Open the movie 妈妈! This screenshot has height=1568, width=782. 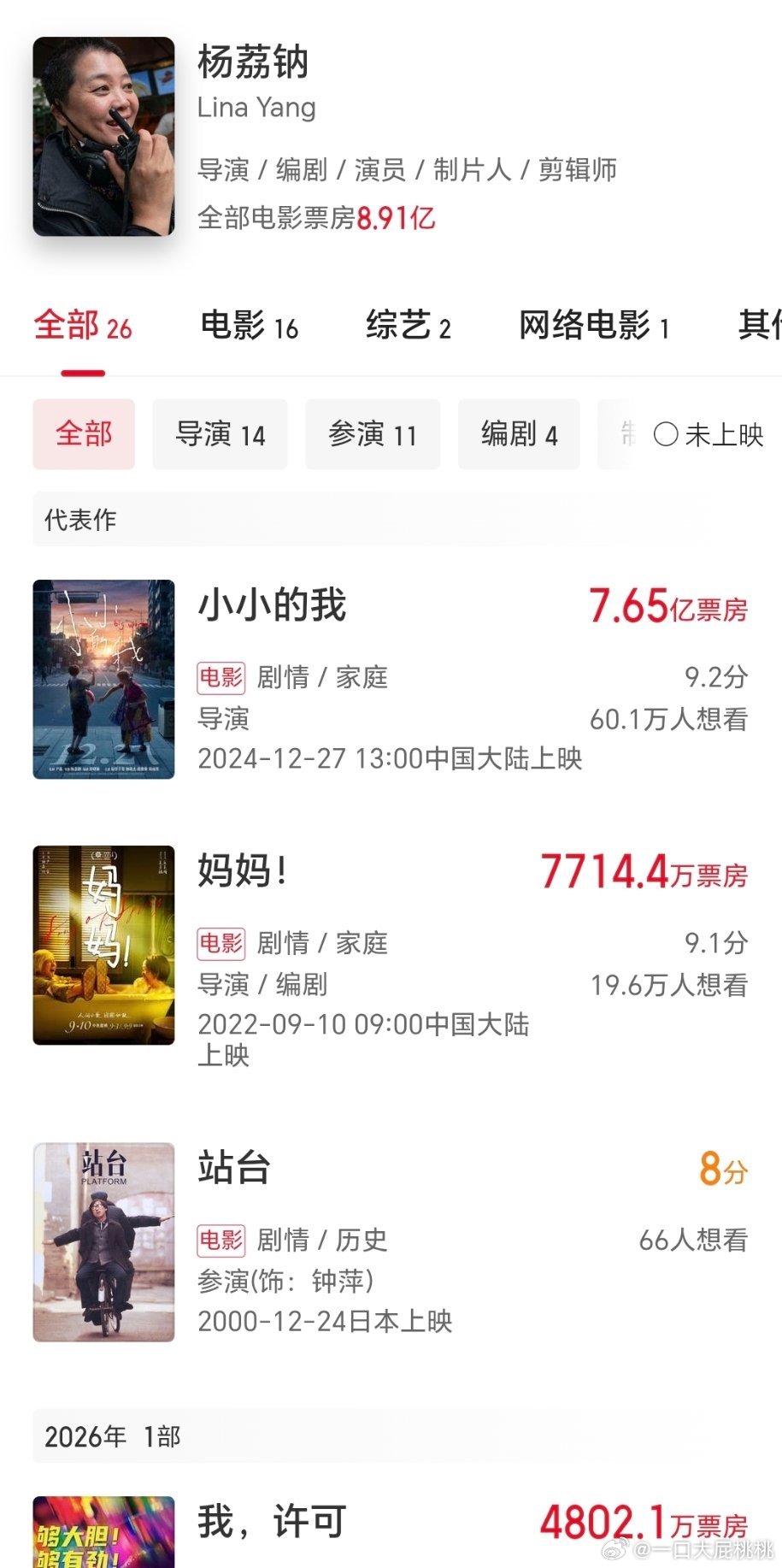coord(242,871)
